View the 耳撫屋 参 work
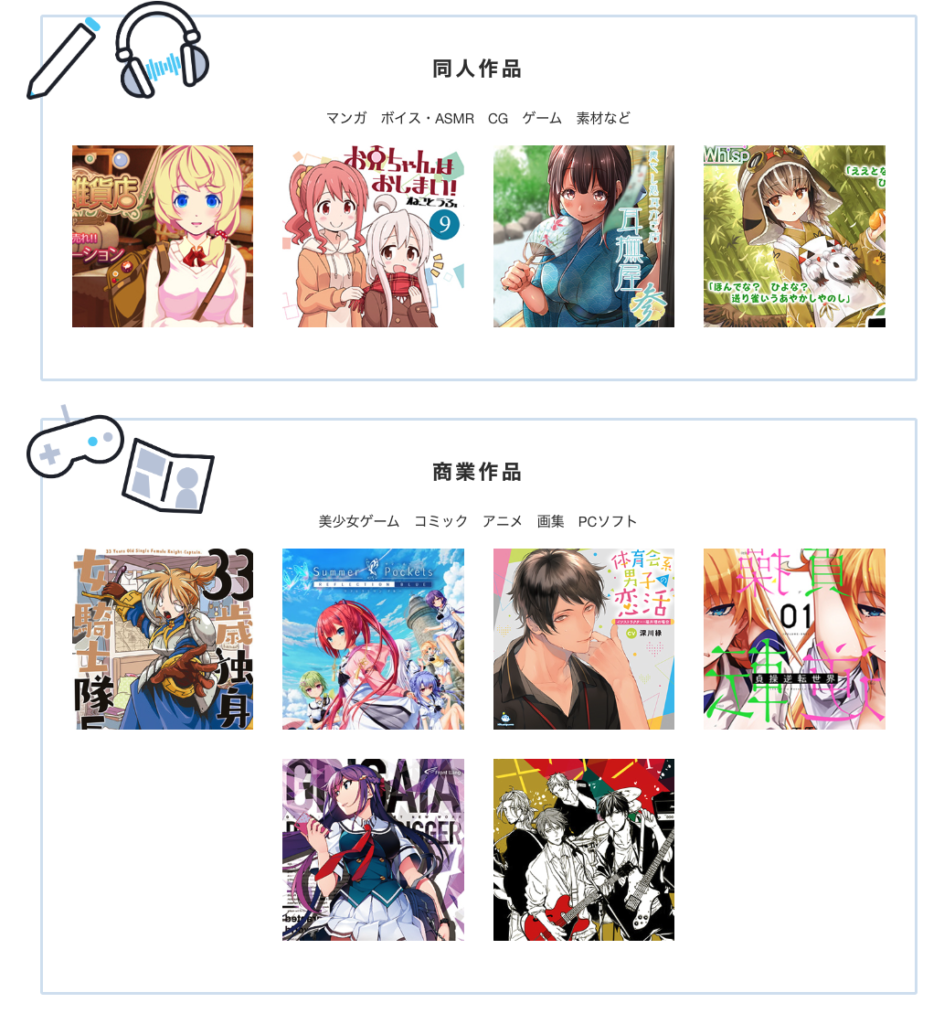 tap(583, 236)
